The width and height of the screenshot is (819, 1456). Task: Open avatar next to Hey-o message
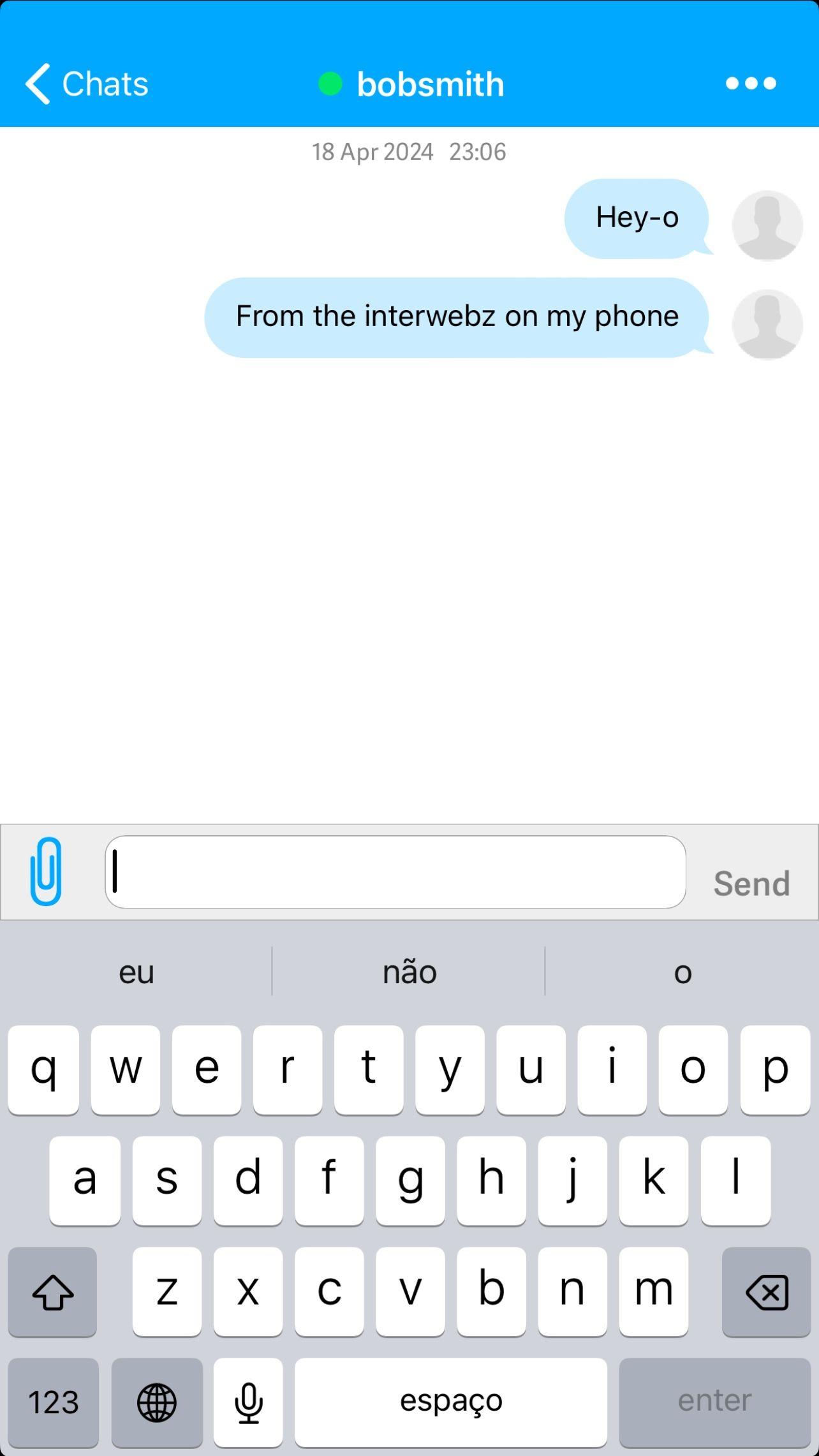point(767,225)
